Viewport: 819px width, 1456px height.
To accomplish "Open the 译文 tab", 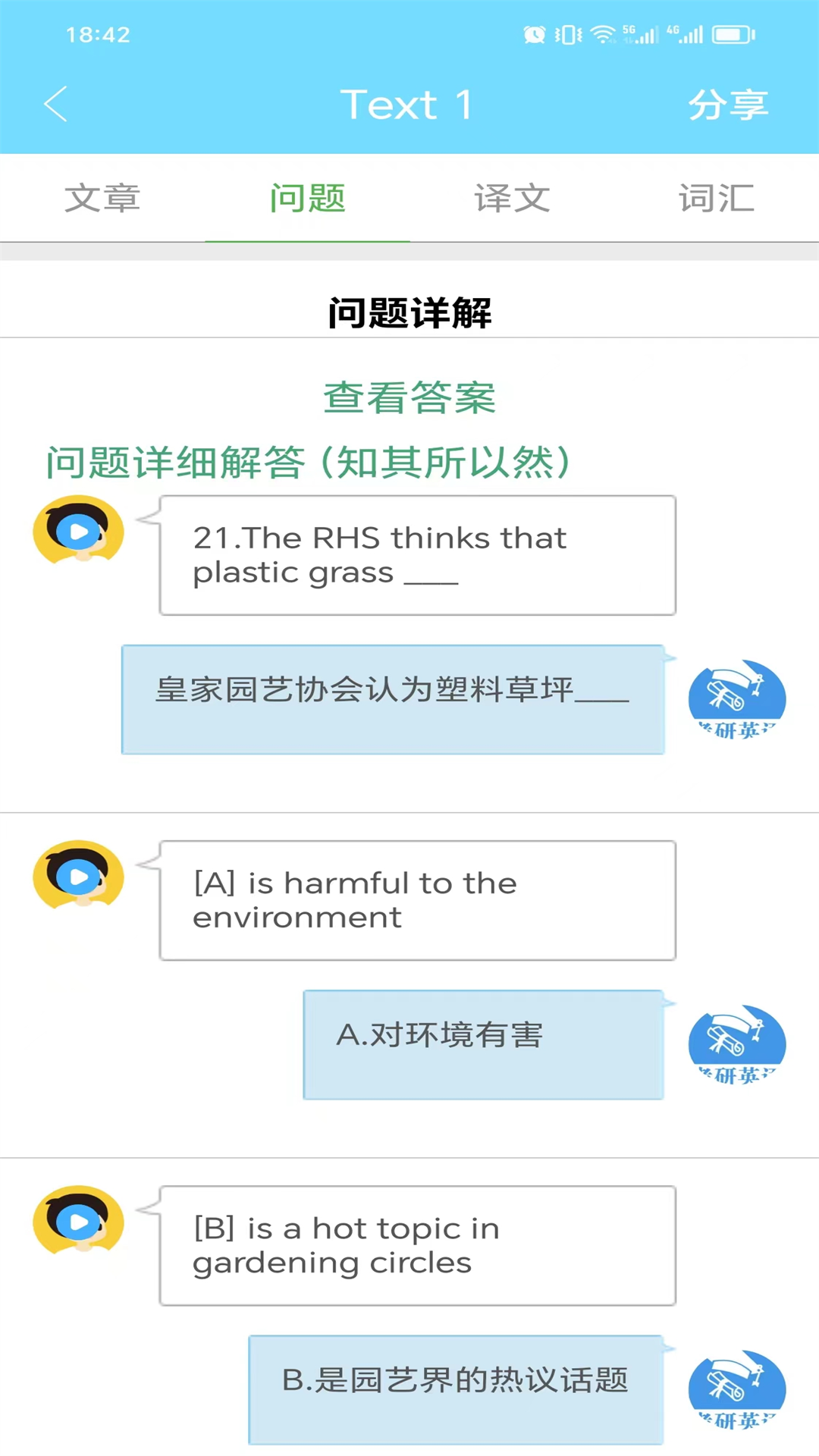I will (x=512, y=199).
